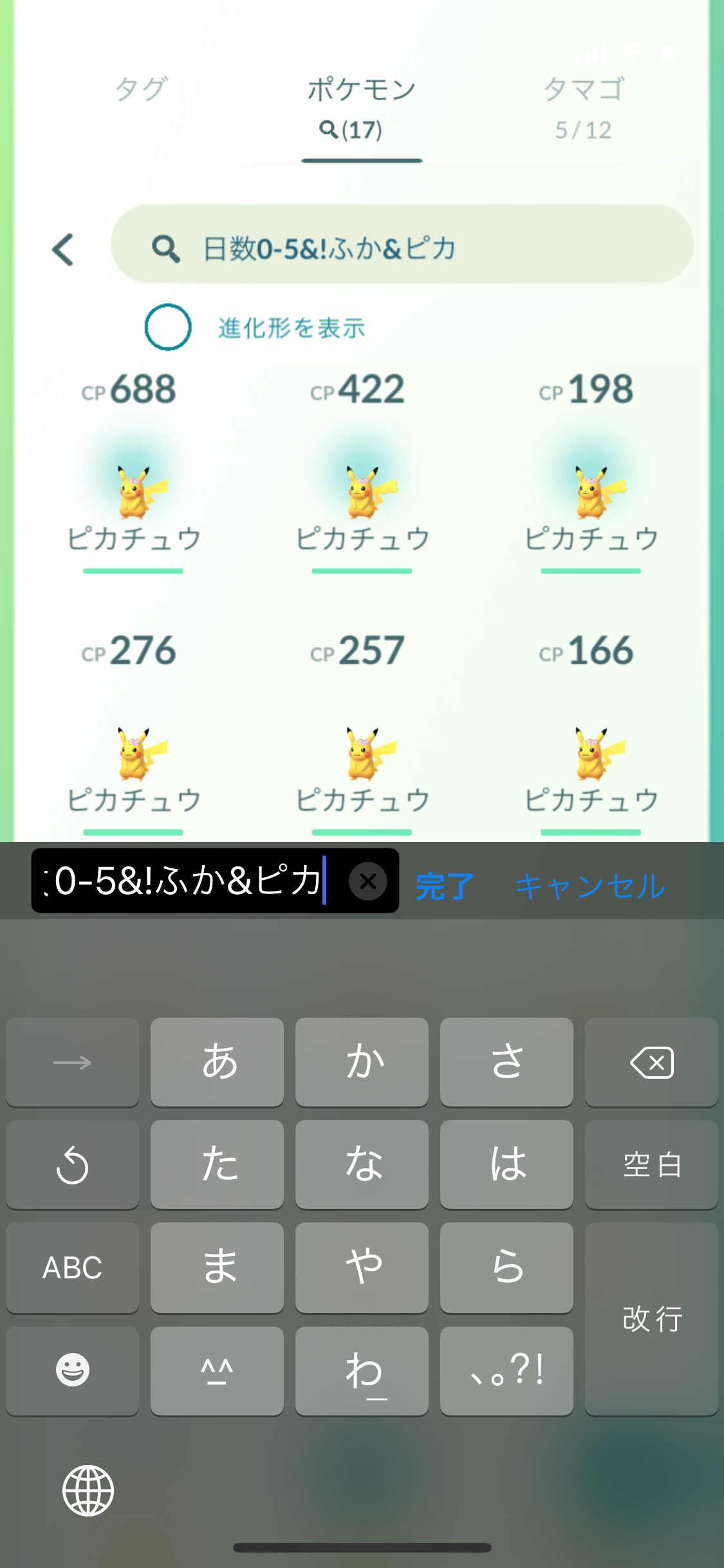Go back with the left arrow
The width and height of the screenshot is (724, 1568).
pyautogui.click(x=63, y=250)
